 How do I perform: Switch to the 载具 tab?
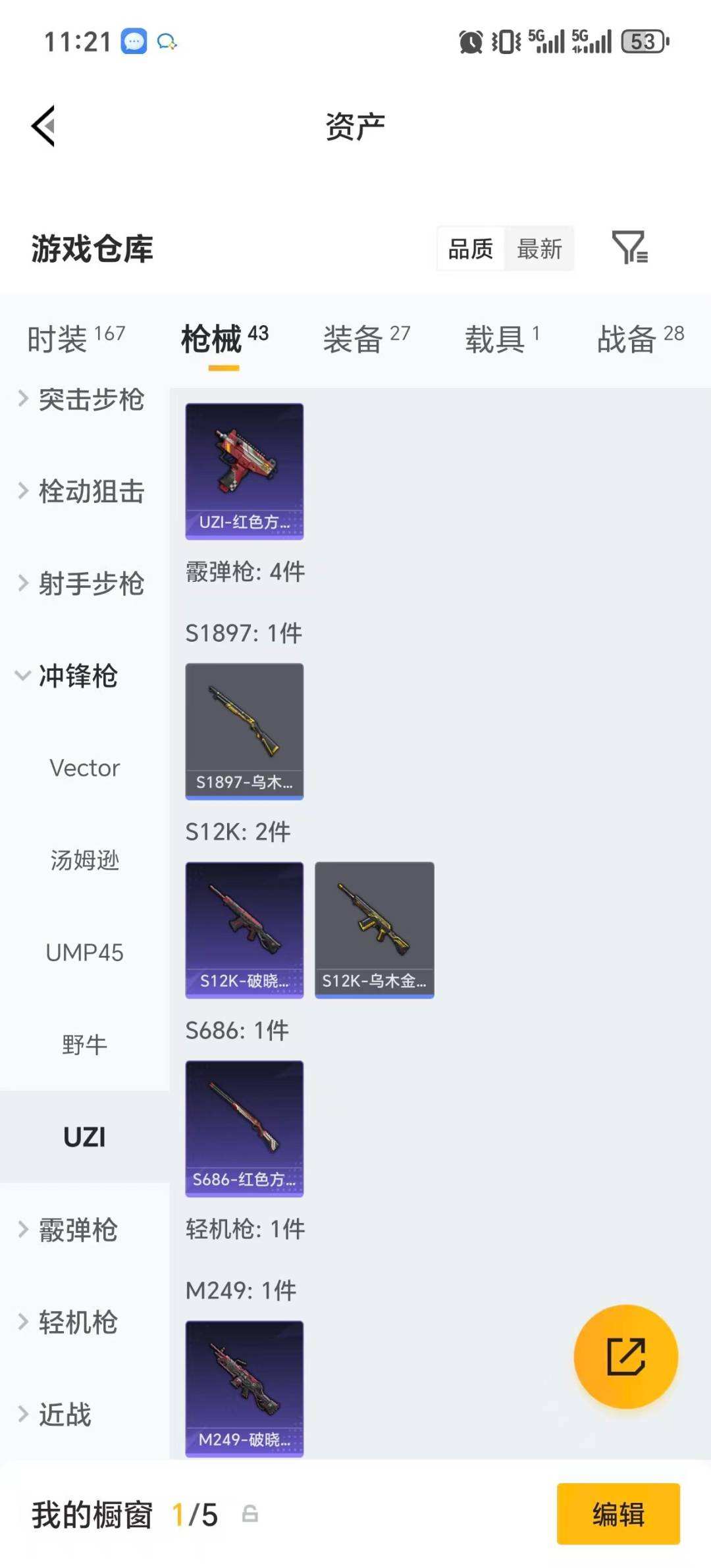[502, 339]
